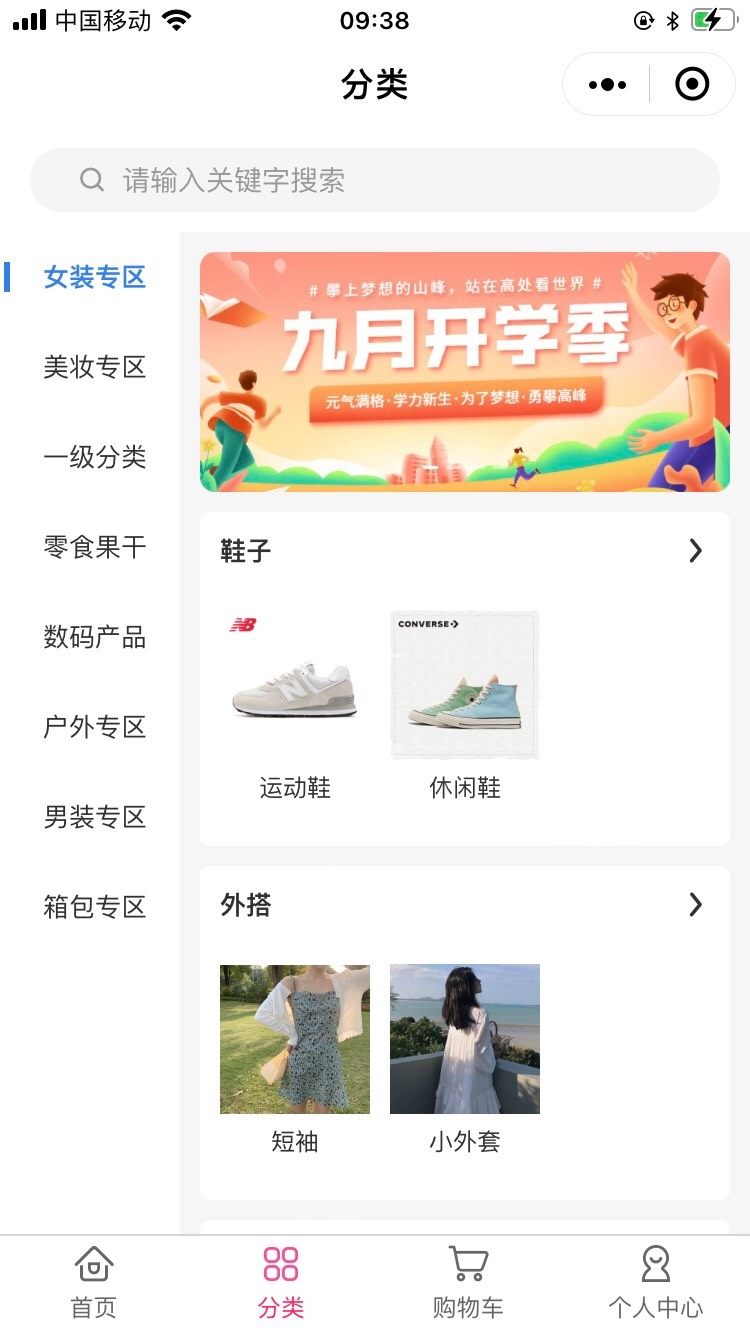Choose the 数码产品 category
Screen dimensions: 750x1334
(95, 637)
